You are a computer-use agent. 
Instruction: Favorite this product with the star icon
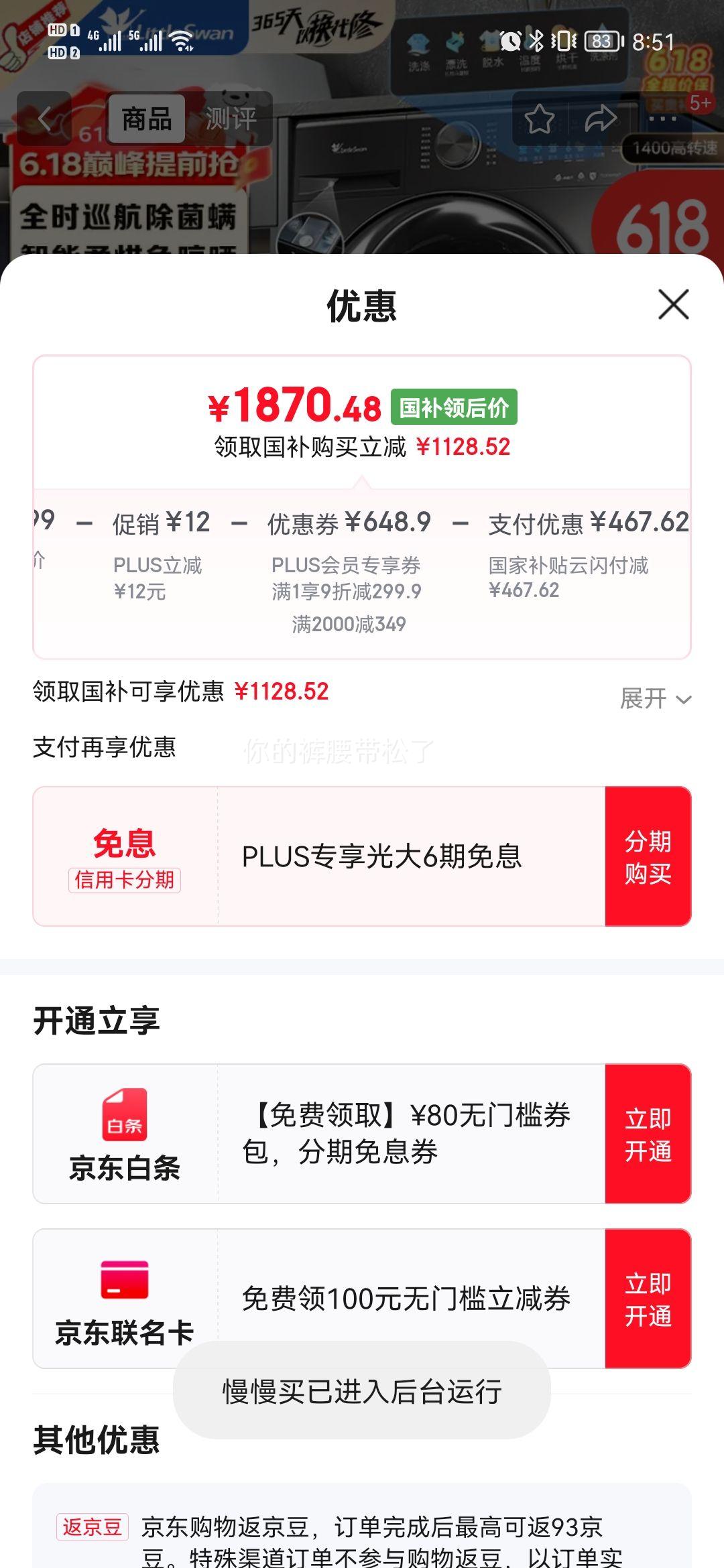(x=540, y=119)
